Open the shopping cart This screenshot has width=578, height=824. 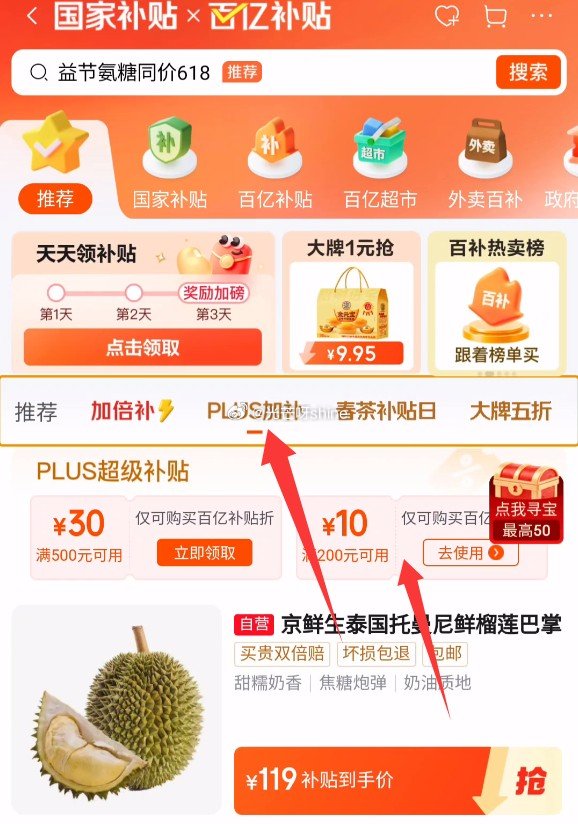click(496, 16)
